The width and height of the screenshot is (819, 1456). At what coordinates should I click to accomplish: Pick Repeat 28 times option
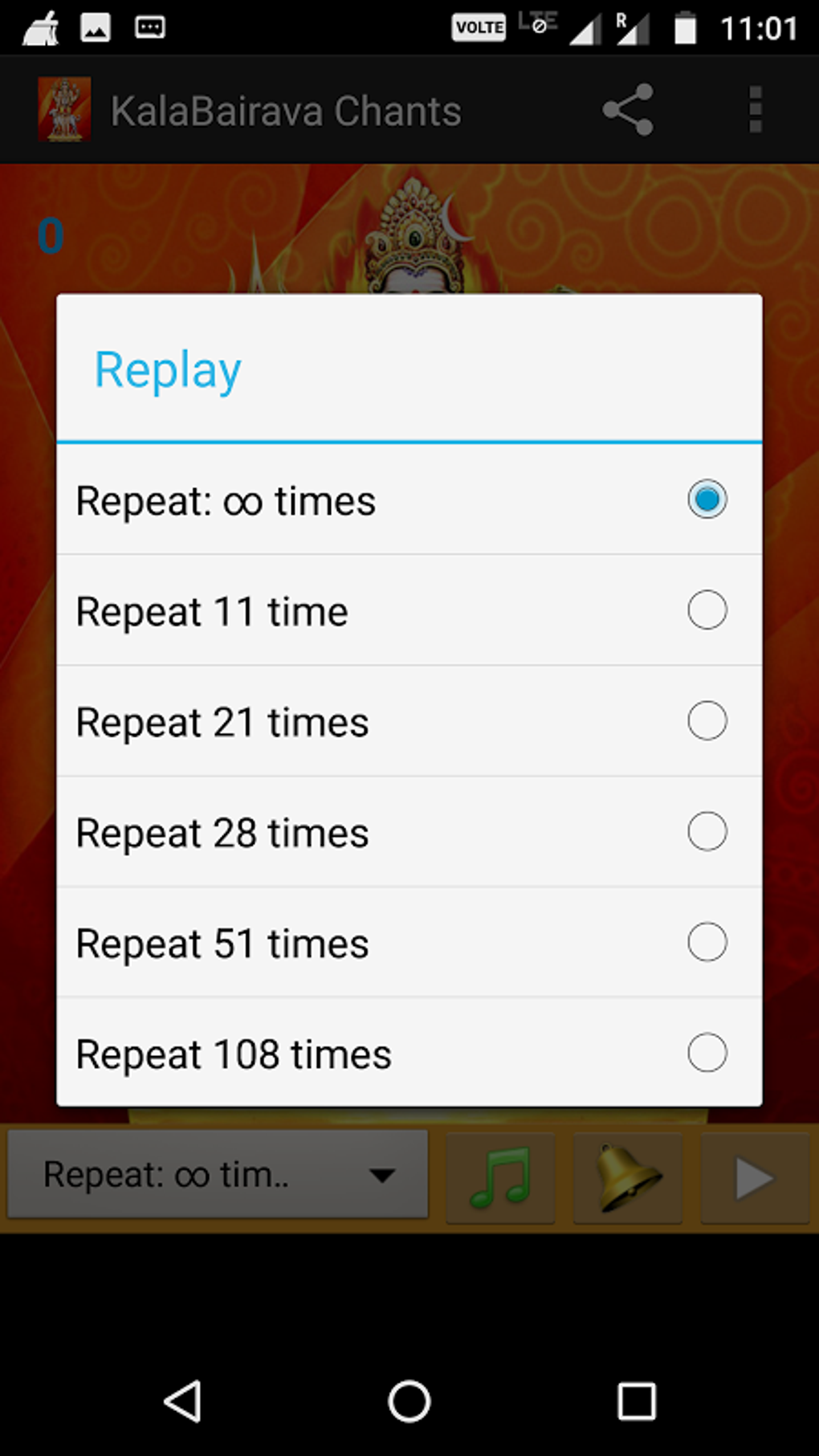pyautogui.click(x=409, y=832)
